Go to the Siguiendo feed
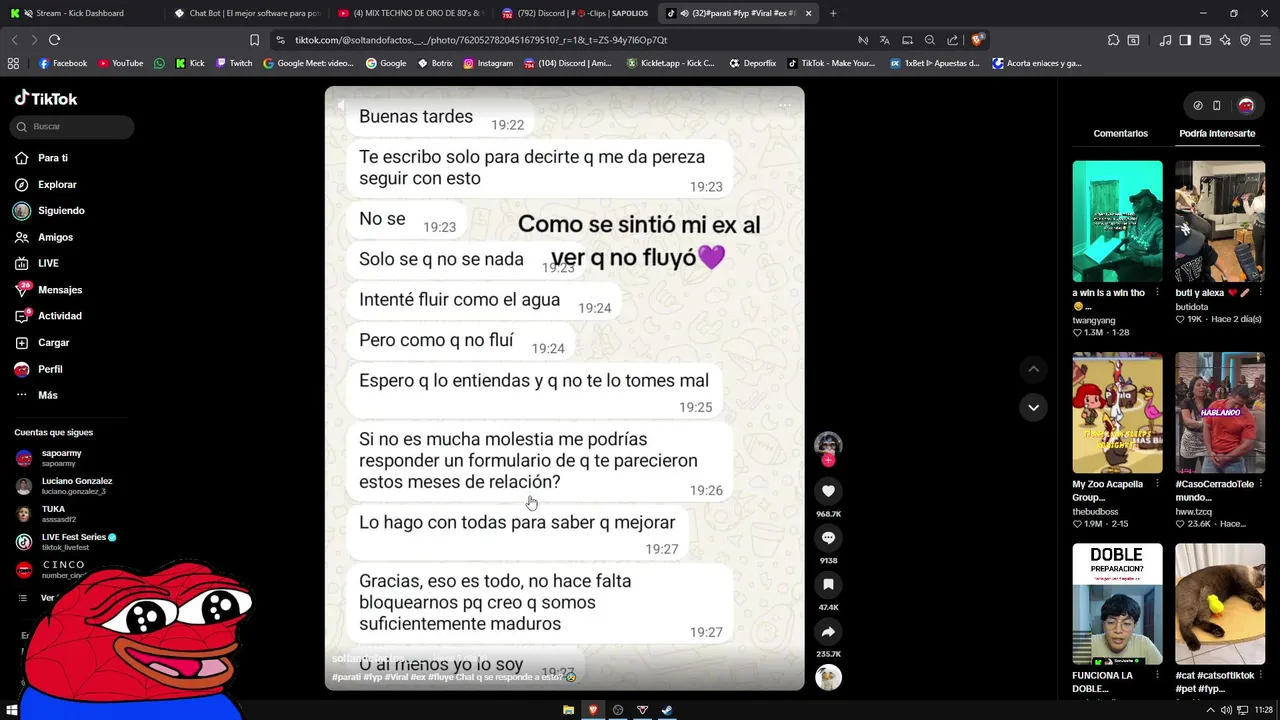The image size is (1280, 720). 60,211
